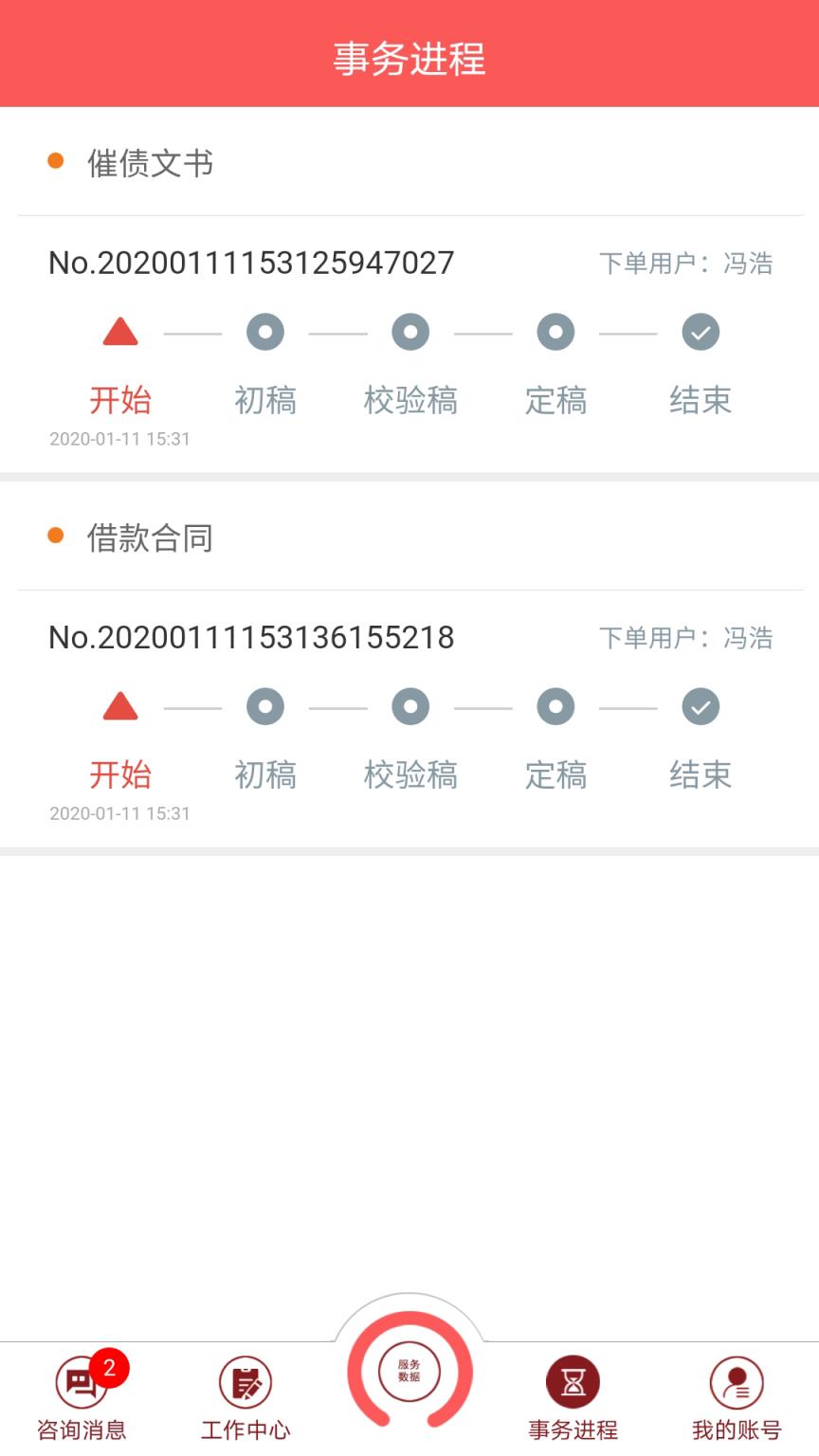
Task: Tap the orange dot next to 借款合同 header
Action: click(x=55, y=537)
